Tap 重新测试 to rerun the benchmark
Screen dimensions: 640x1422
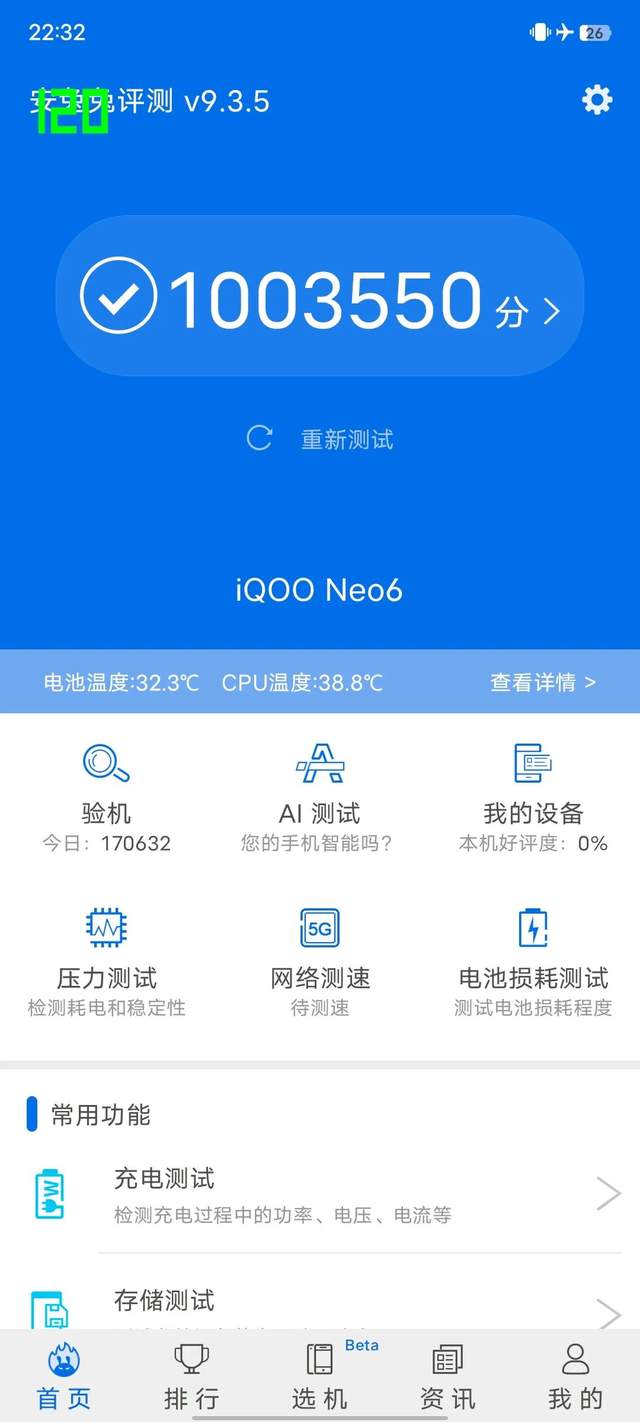(320, 439)
